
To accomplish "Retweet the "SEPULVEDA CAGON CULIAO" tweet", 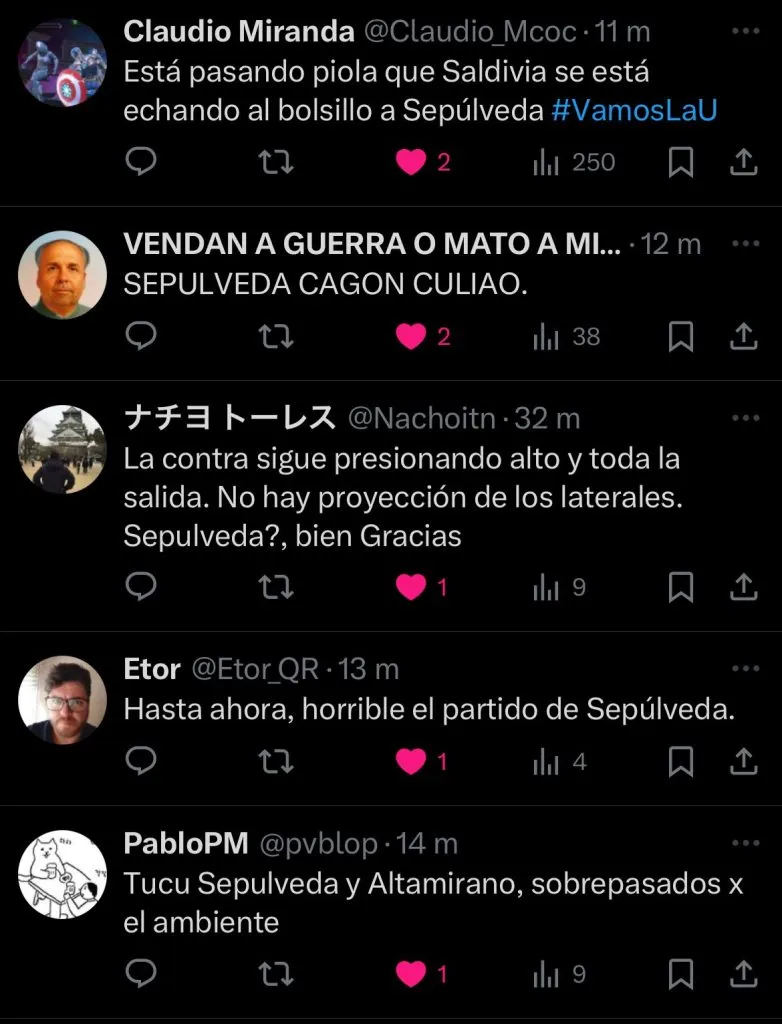I will (x=275, y=337).
